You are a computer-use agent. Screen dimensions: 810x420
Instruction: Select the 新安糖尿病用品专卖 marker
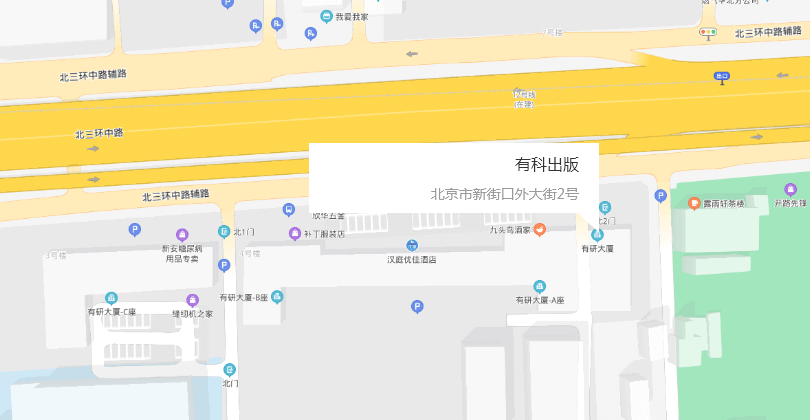pos(182,235)
